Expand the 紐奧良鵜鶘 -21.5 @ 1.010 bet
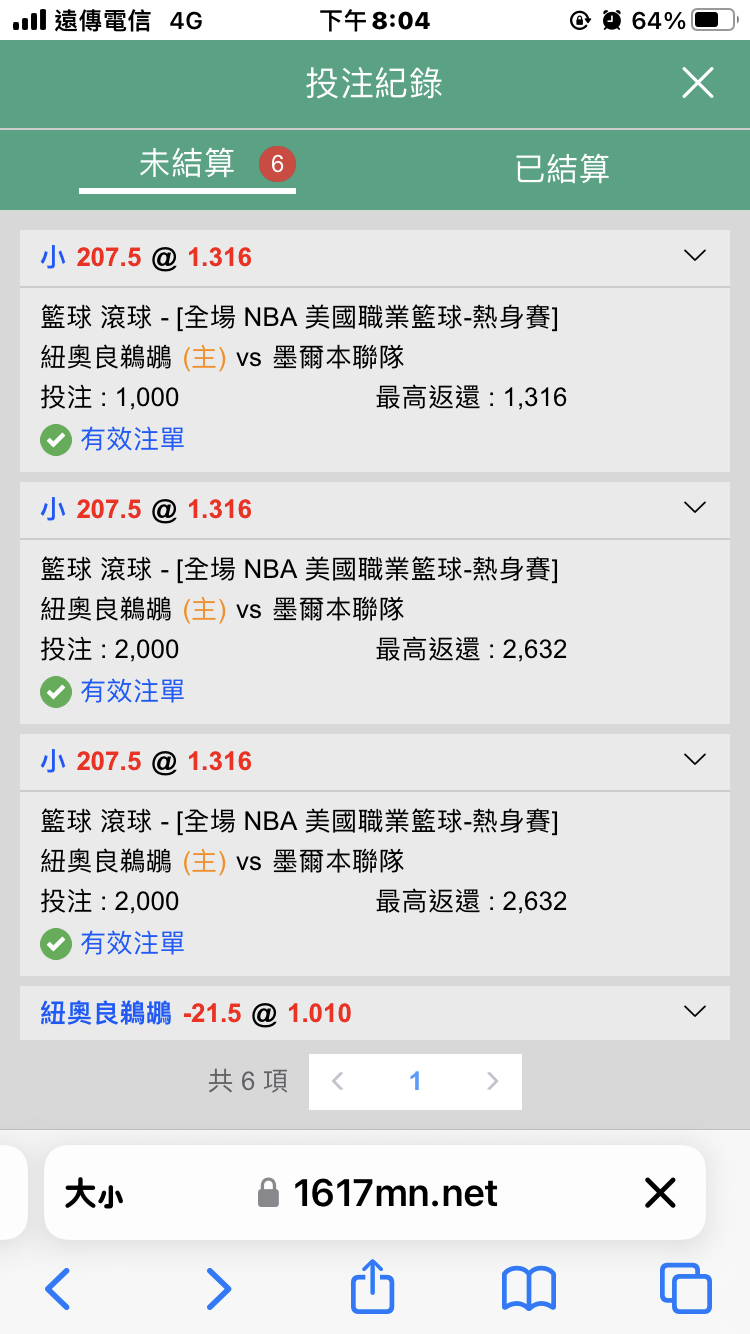This screenshot has width=750, height=1334. click(x=694, y=1012)
